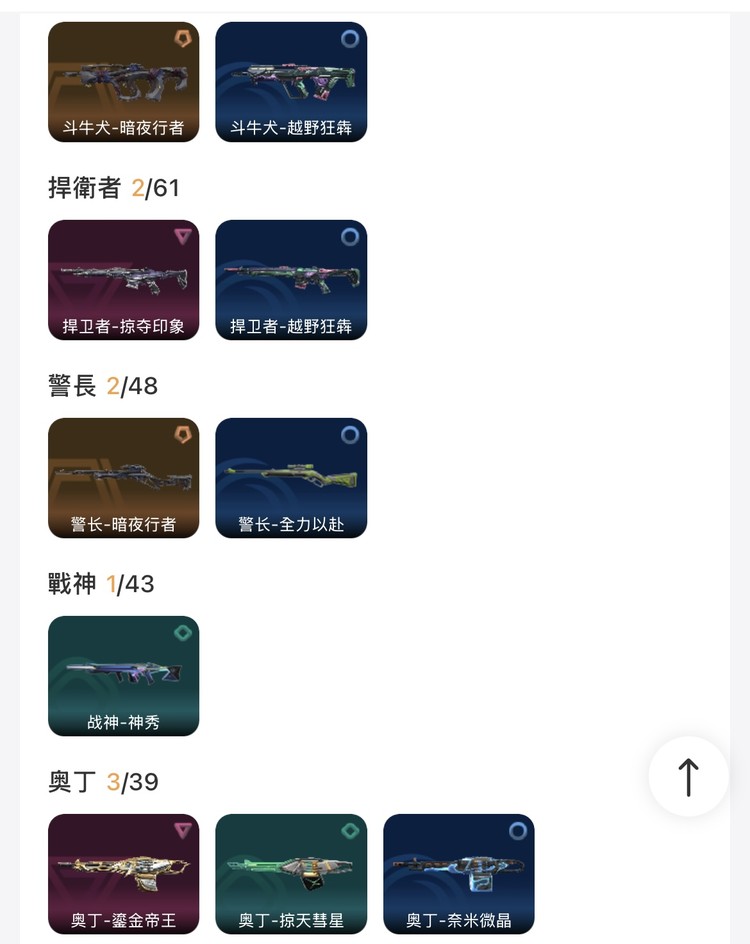Click the teal rarity icon on 战神-神秀

point(181,634)
